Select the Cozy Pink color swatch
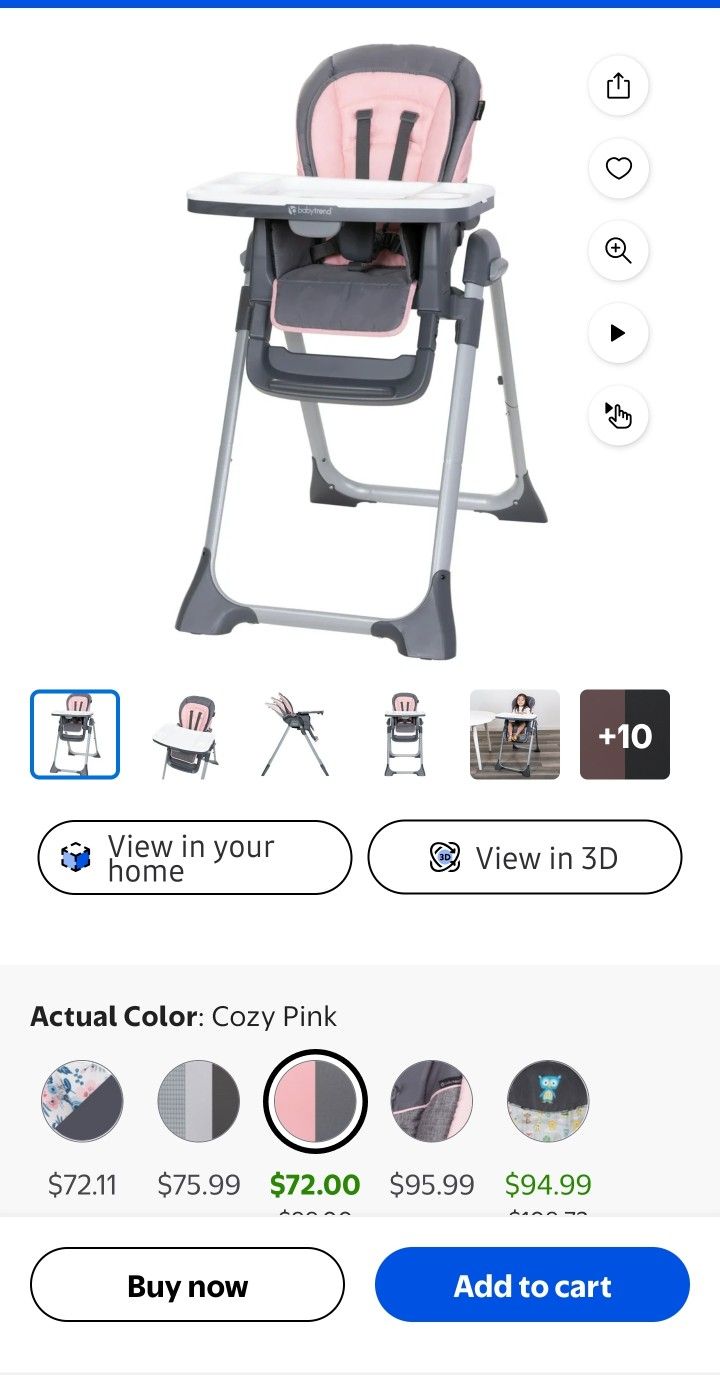This screenshot has width=720, height=1375. tap(314, 1100)
